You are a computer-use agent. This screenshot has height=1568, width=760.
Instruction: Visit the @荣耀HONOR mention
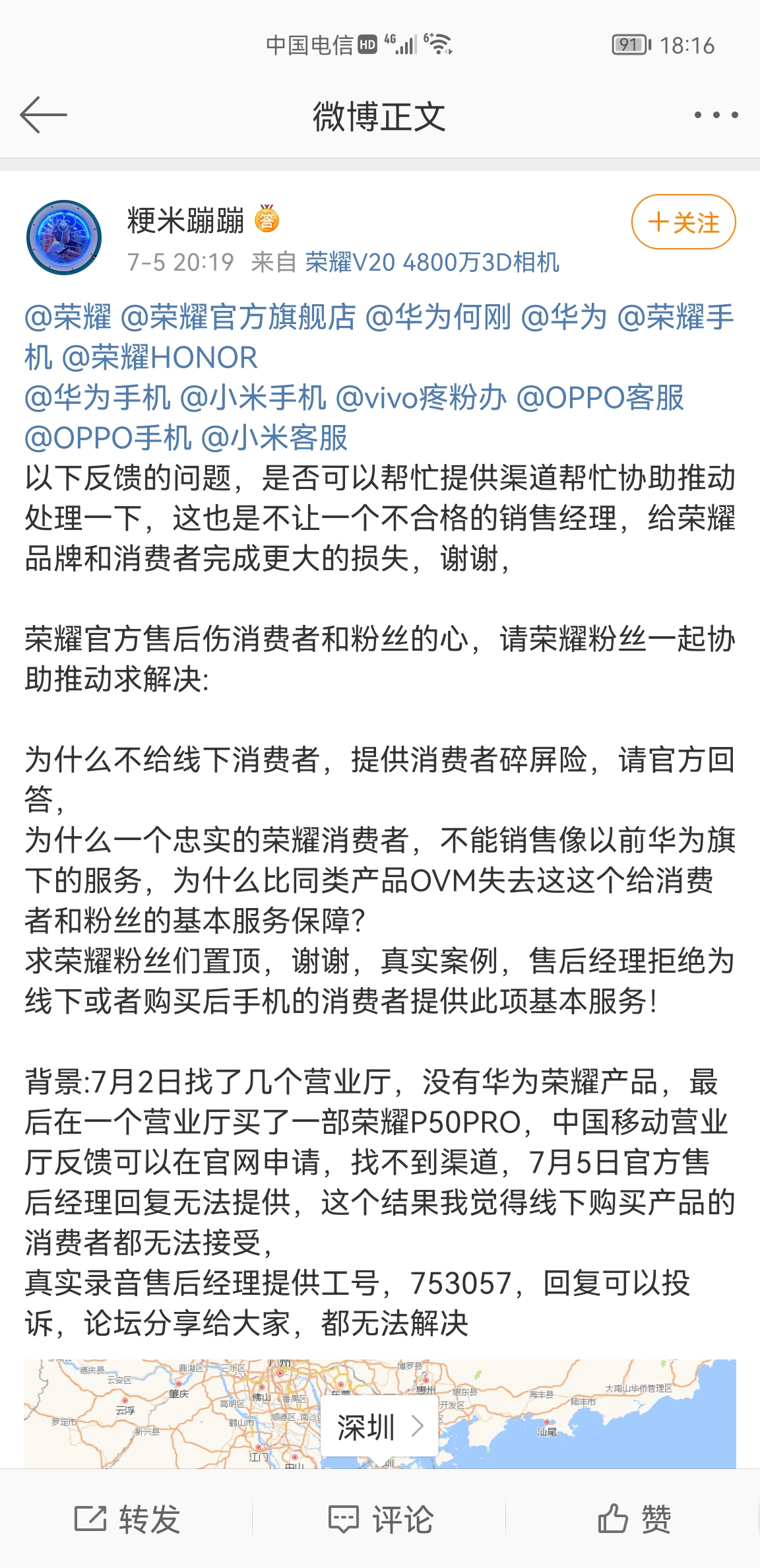(x=160, y=358)
